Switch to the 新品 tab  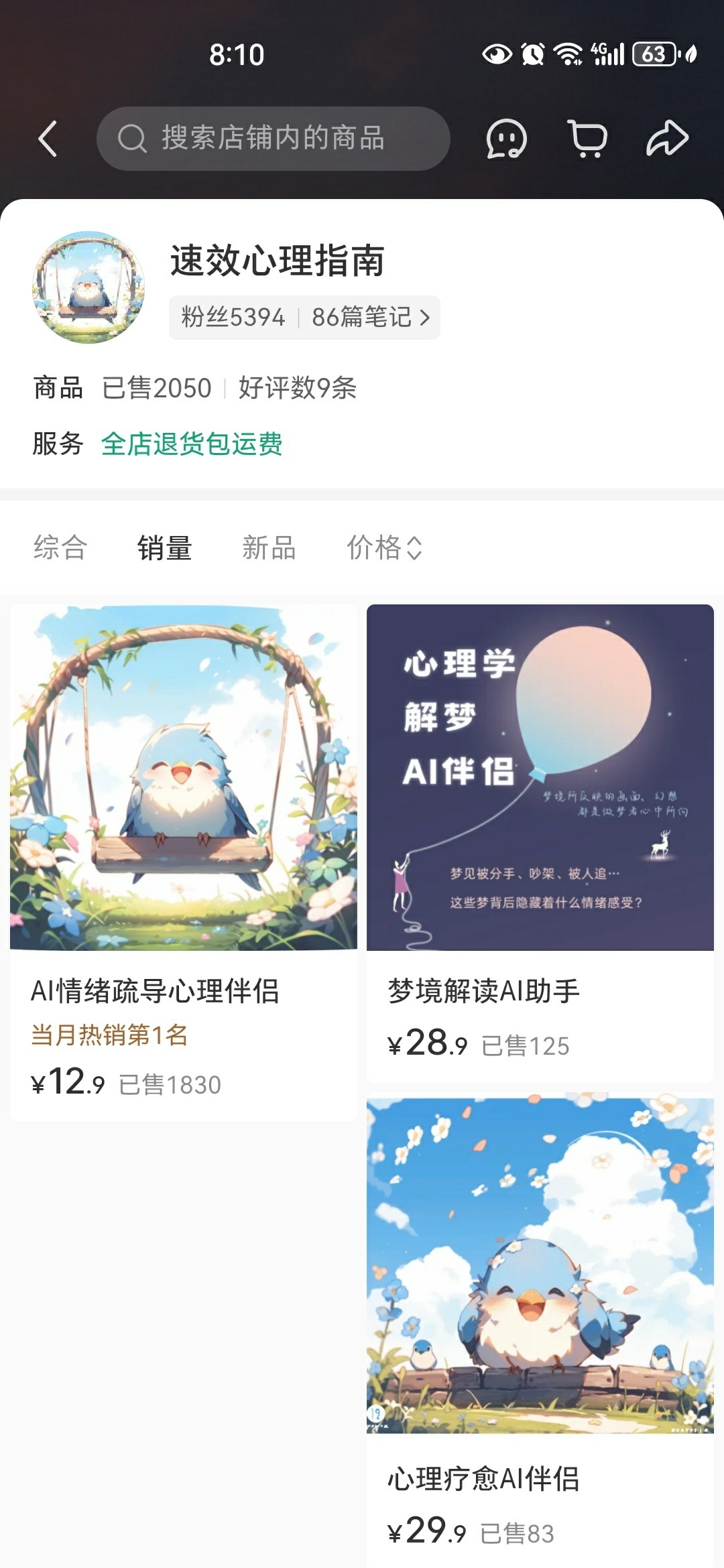click(269, 547)
